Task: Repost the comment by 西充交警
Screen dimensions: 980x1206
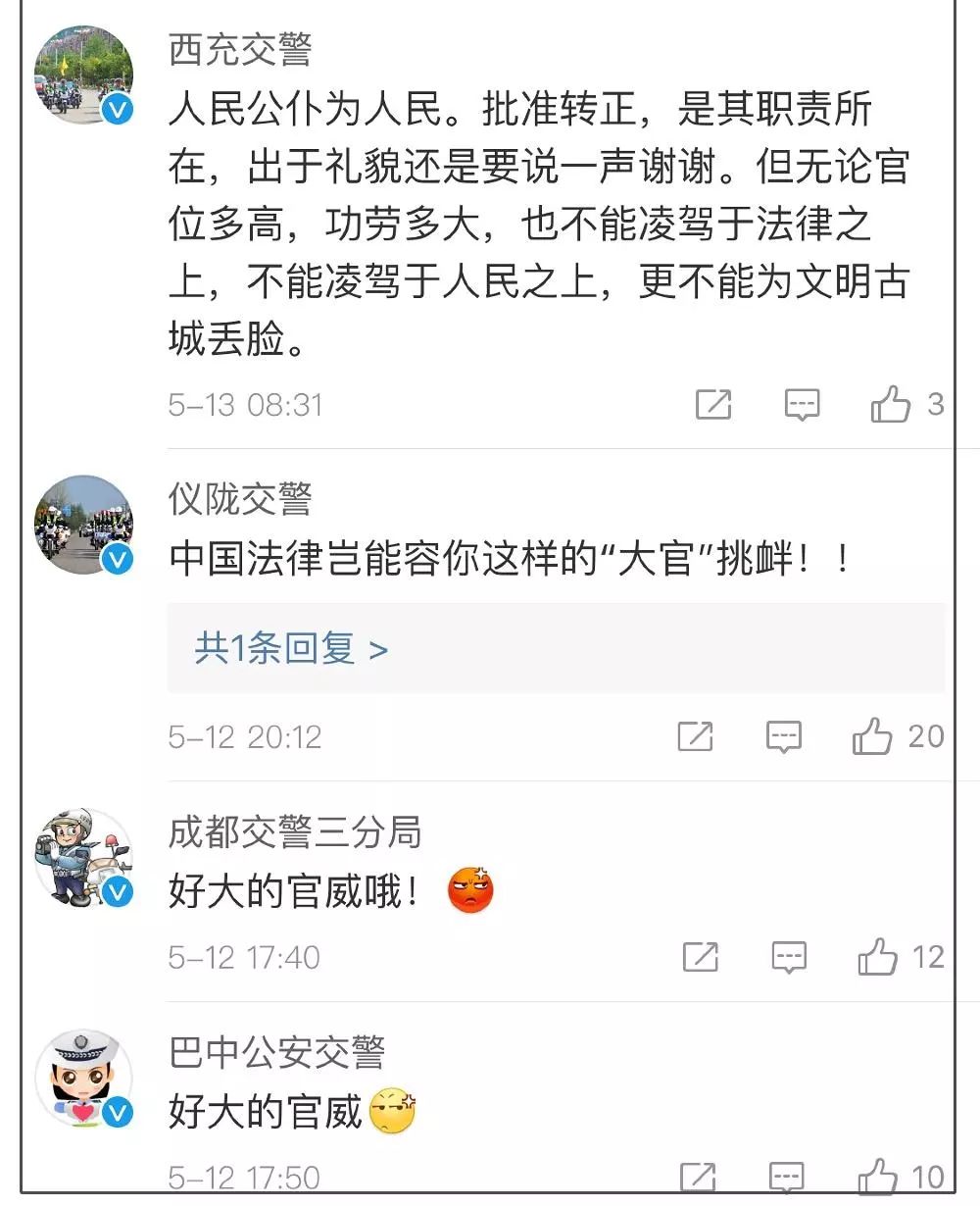Action: pyautogui.click(x=713, y=404)
